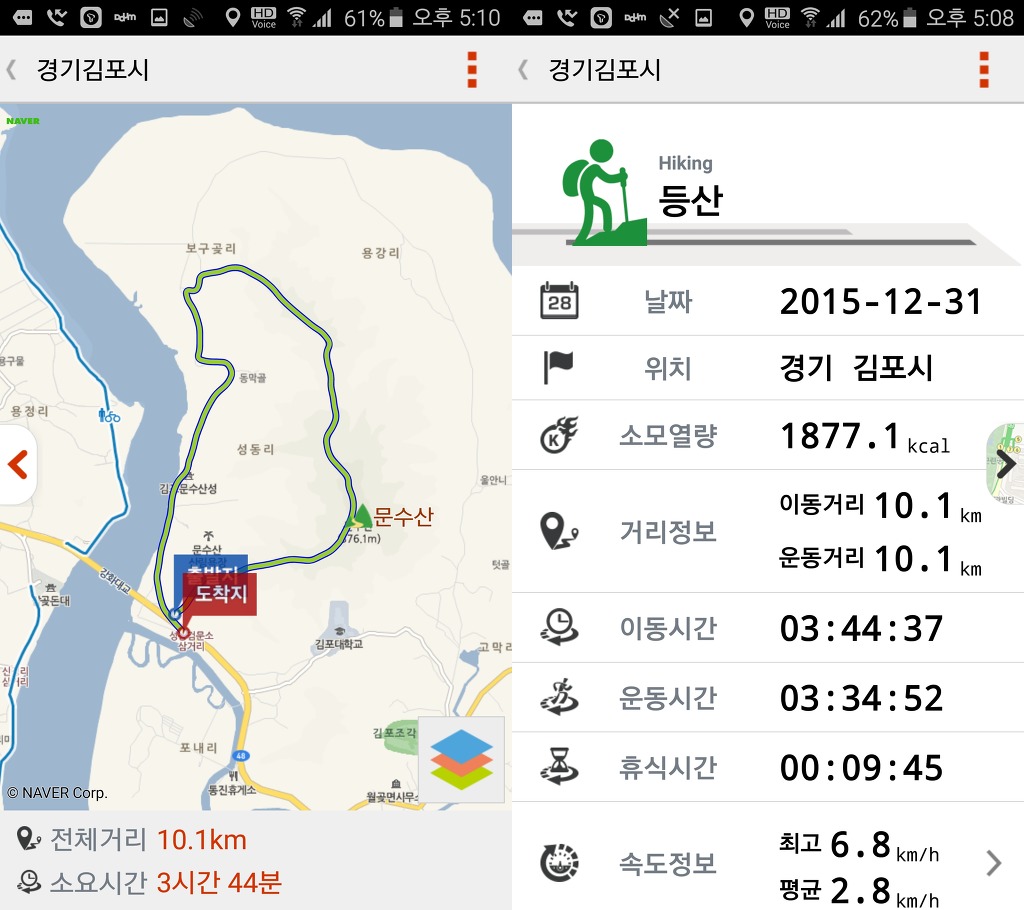
Task: Go back using arrow above Hiking header
Action: point(523,69)
